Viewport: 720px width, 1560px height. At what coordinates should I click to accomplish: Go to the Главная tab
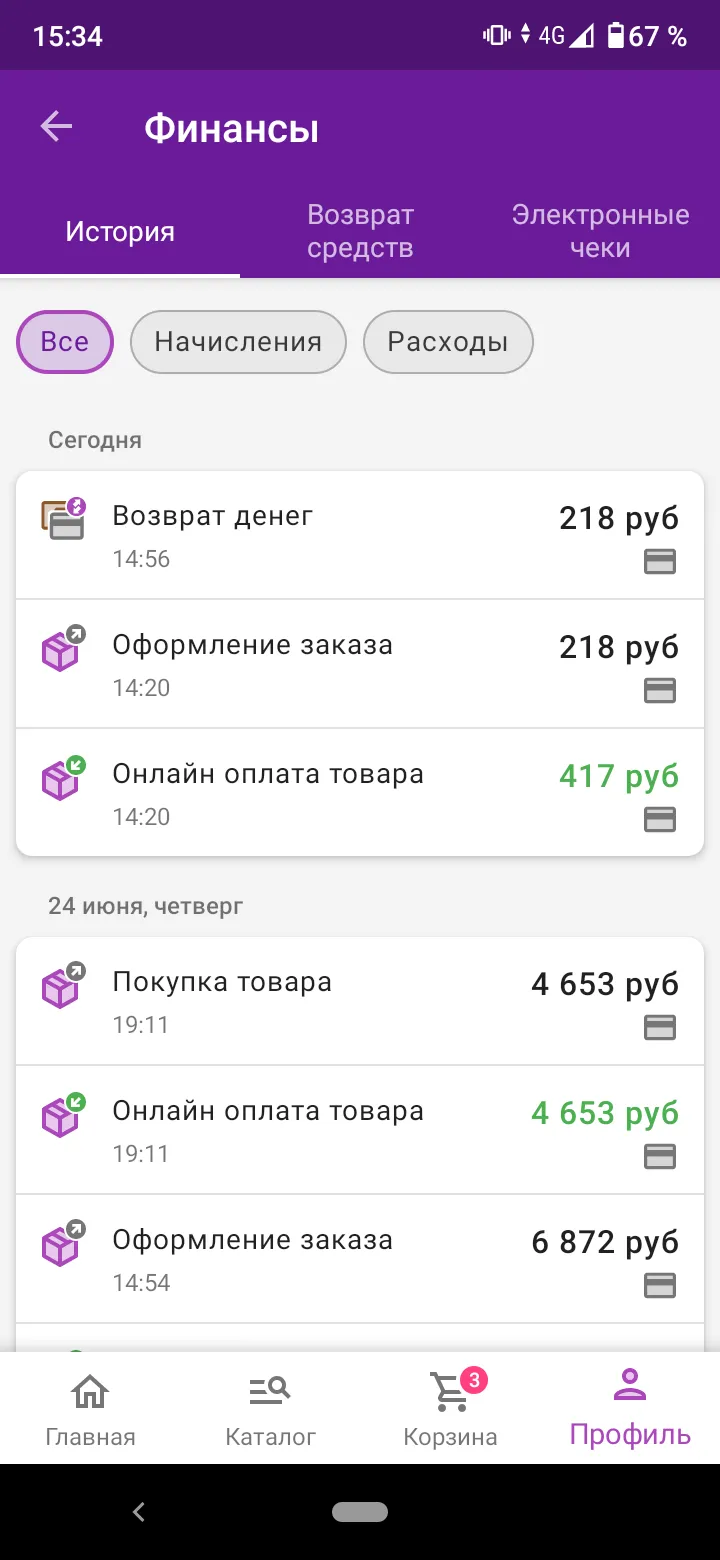click(90, 1410)
